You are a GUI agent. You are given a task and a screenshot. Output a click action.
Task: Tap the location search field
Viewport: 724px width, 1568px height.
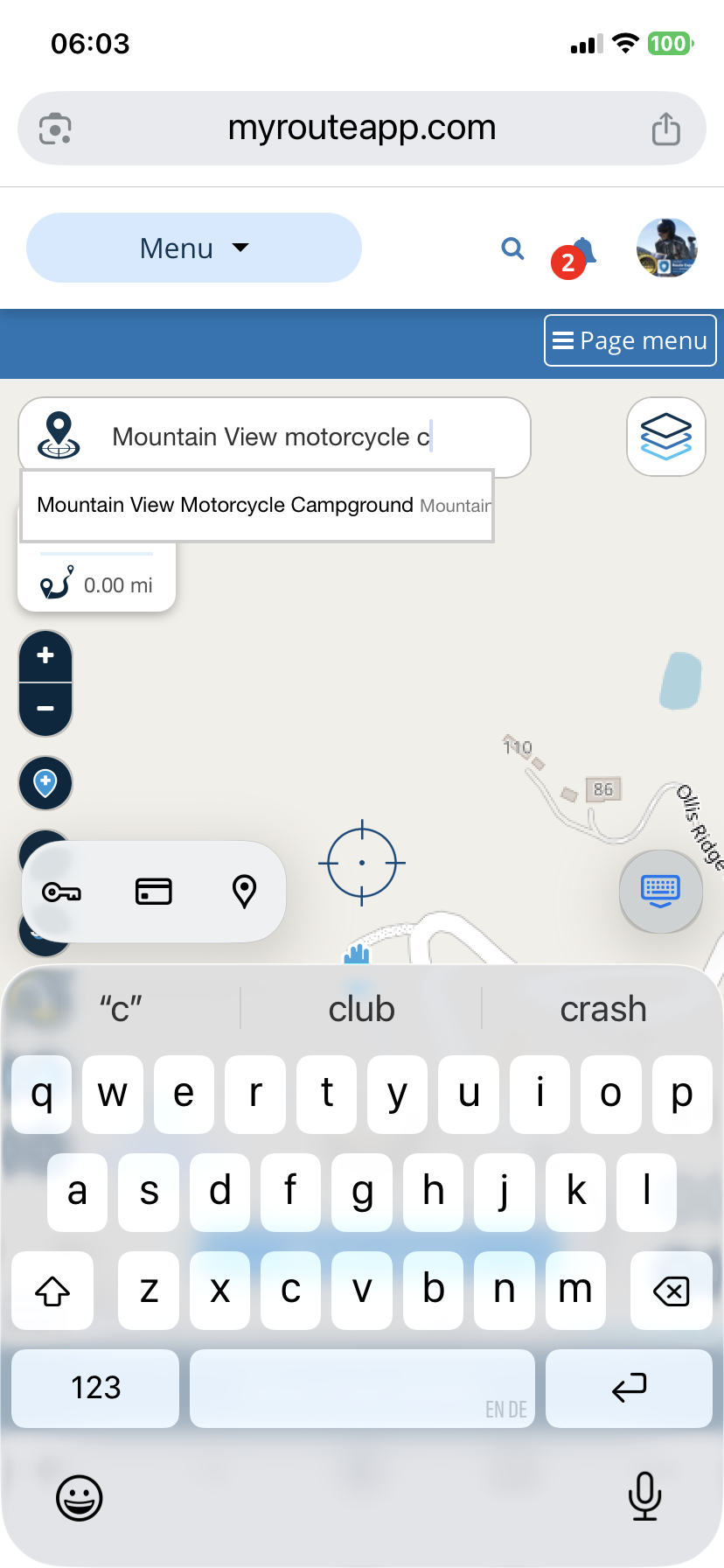point(275,437)
